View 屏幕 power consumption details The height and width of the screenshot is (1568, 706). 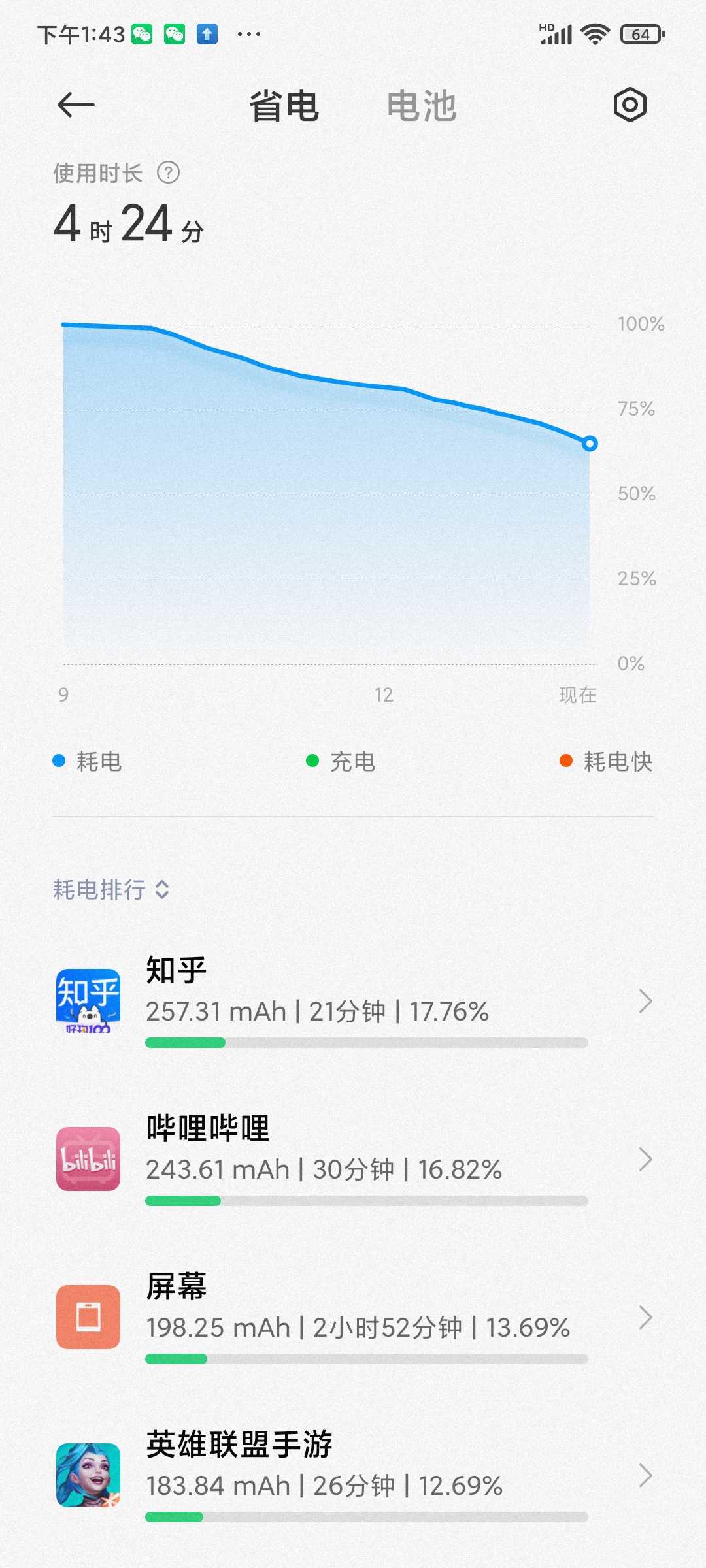point(353,1317)
